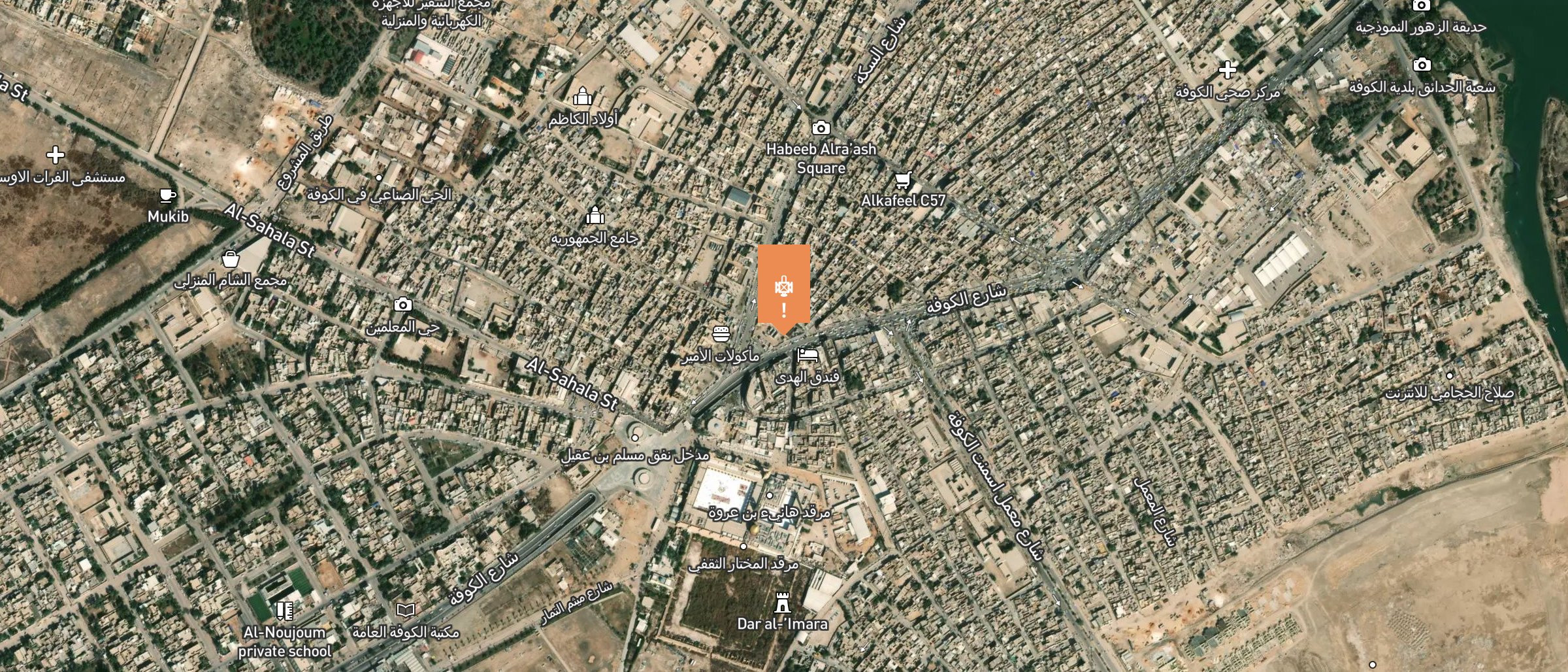Tap the شعبة الحدائق بلدية الكوفة photo marker
The height and width of the screenshot is (672, 1568).
point(1422,65)
